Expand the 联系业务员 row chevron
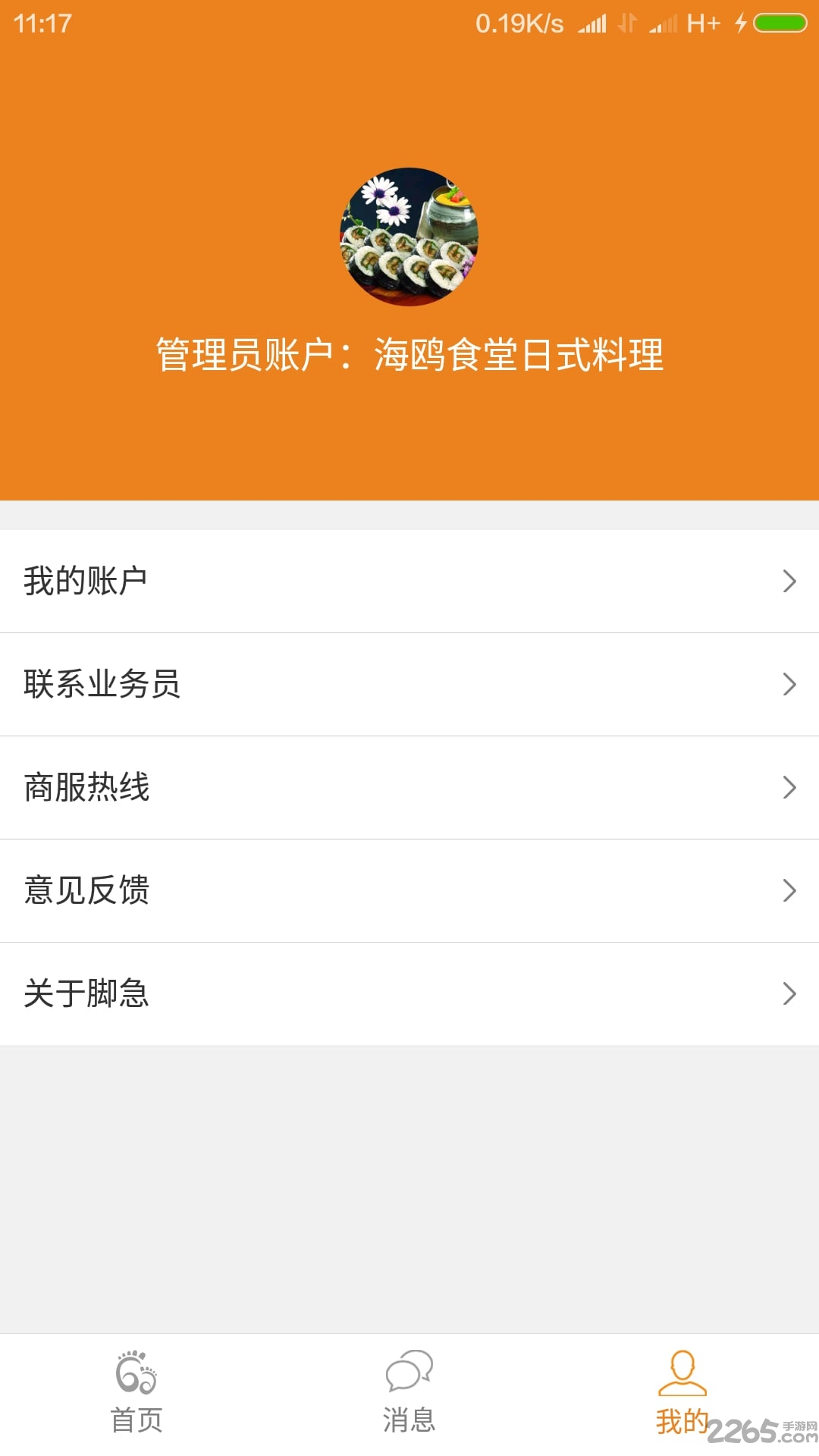Image resolution: width=819 pixels, height=1456 pixels. (x=788, y=686)
